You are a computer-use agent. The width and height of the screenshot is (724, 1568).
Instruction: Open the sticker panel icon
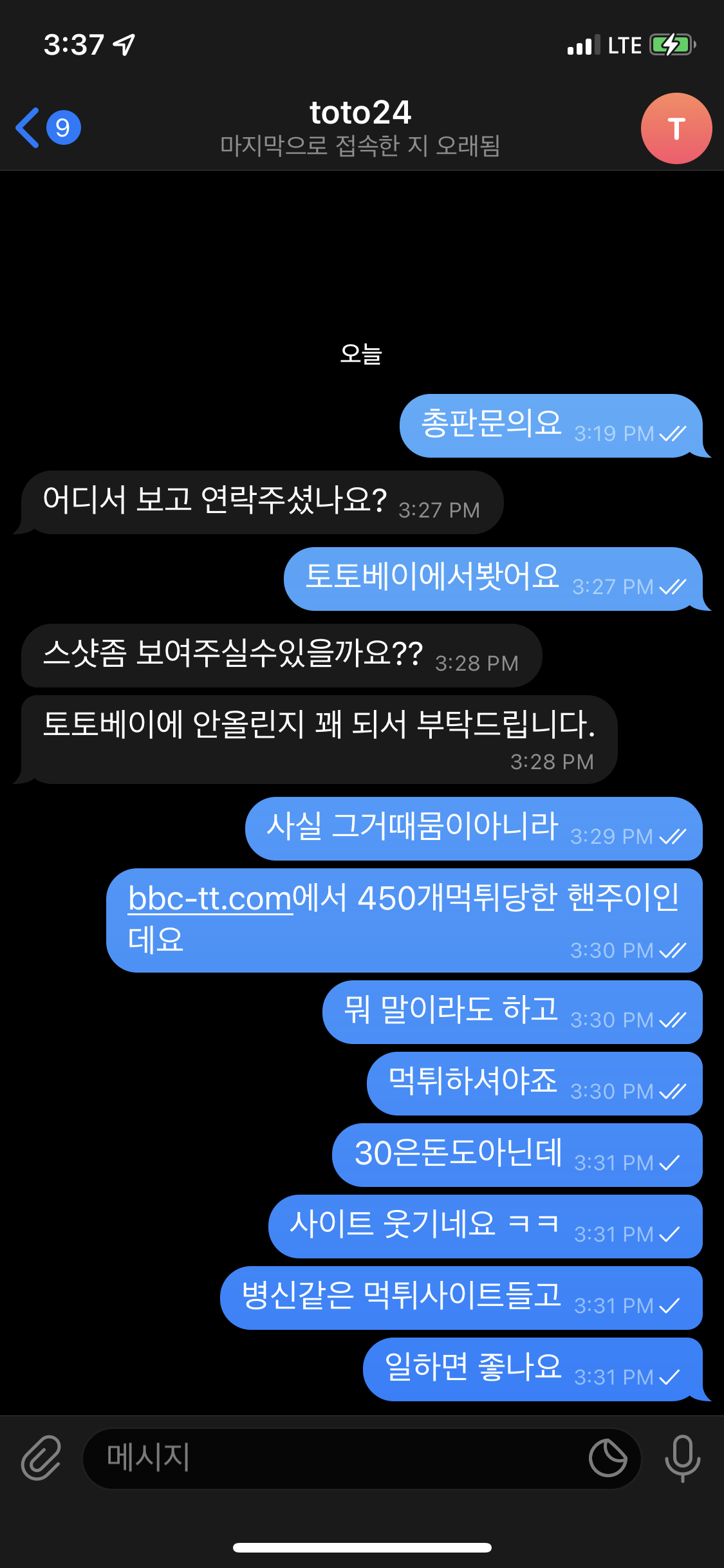pos(608,1458)
